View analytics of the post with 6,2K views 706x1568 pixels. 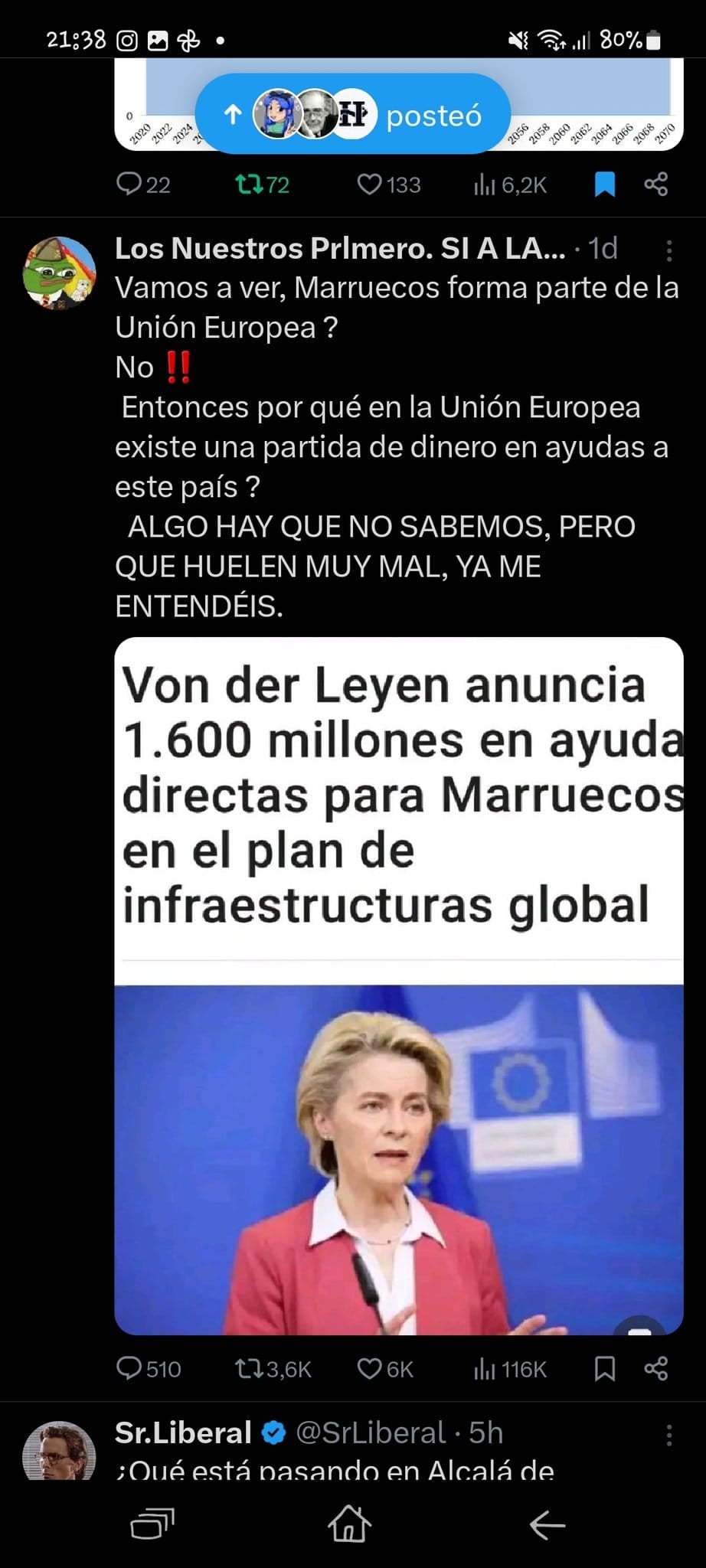(x=510, y=185)
